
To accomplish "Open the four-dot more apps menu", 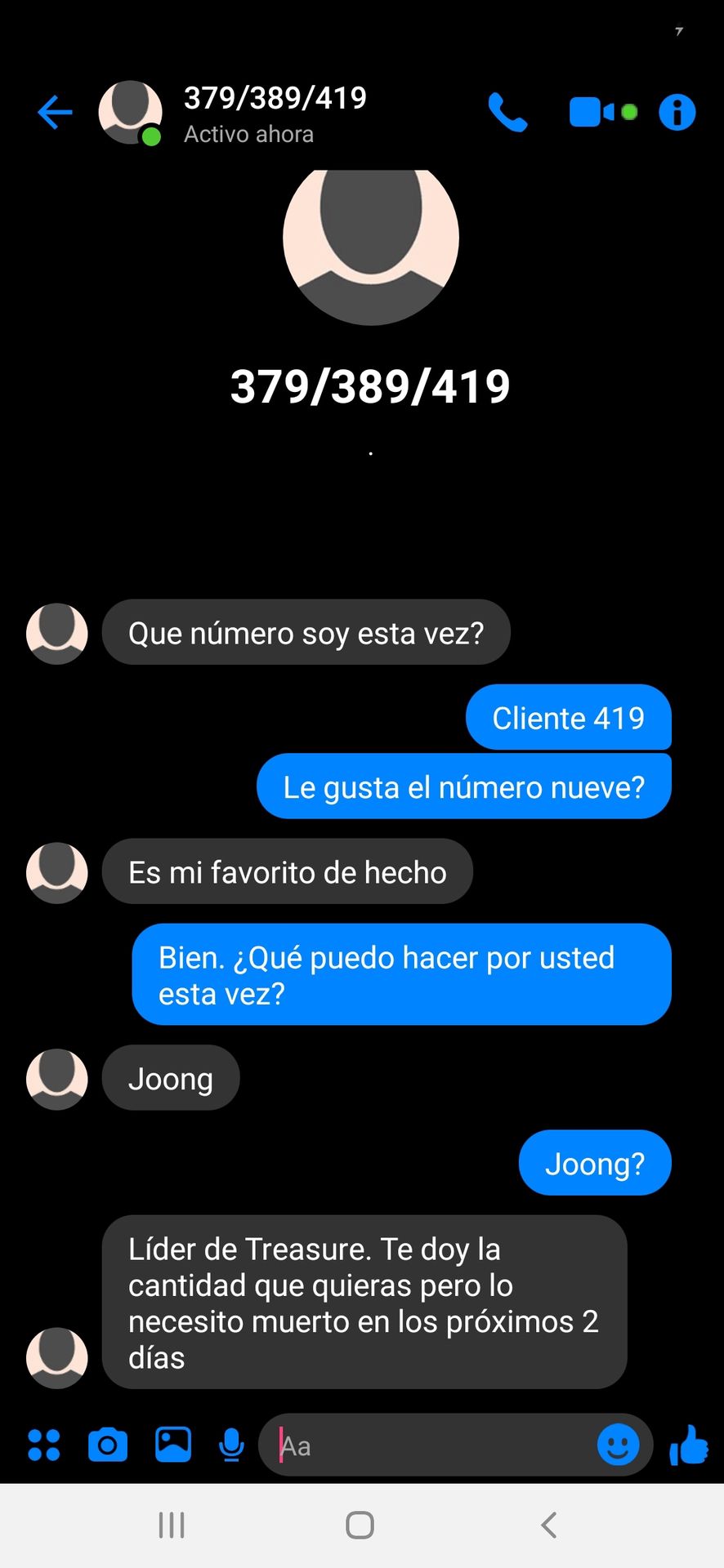I will (44, 1445).
